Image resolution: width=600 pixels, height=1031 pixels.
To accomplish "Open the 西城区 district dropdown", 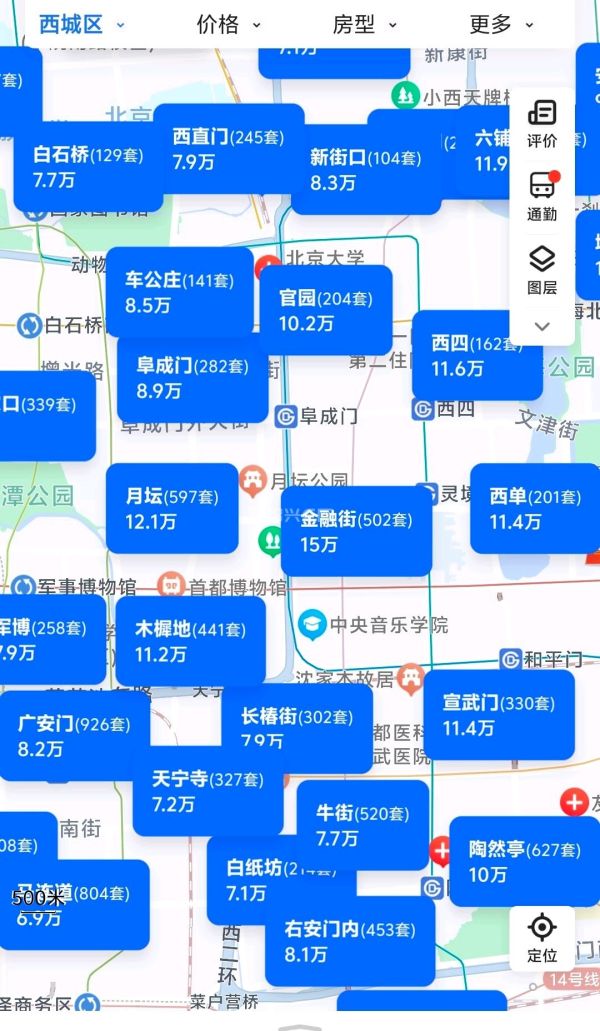I will 82,24.
